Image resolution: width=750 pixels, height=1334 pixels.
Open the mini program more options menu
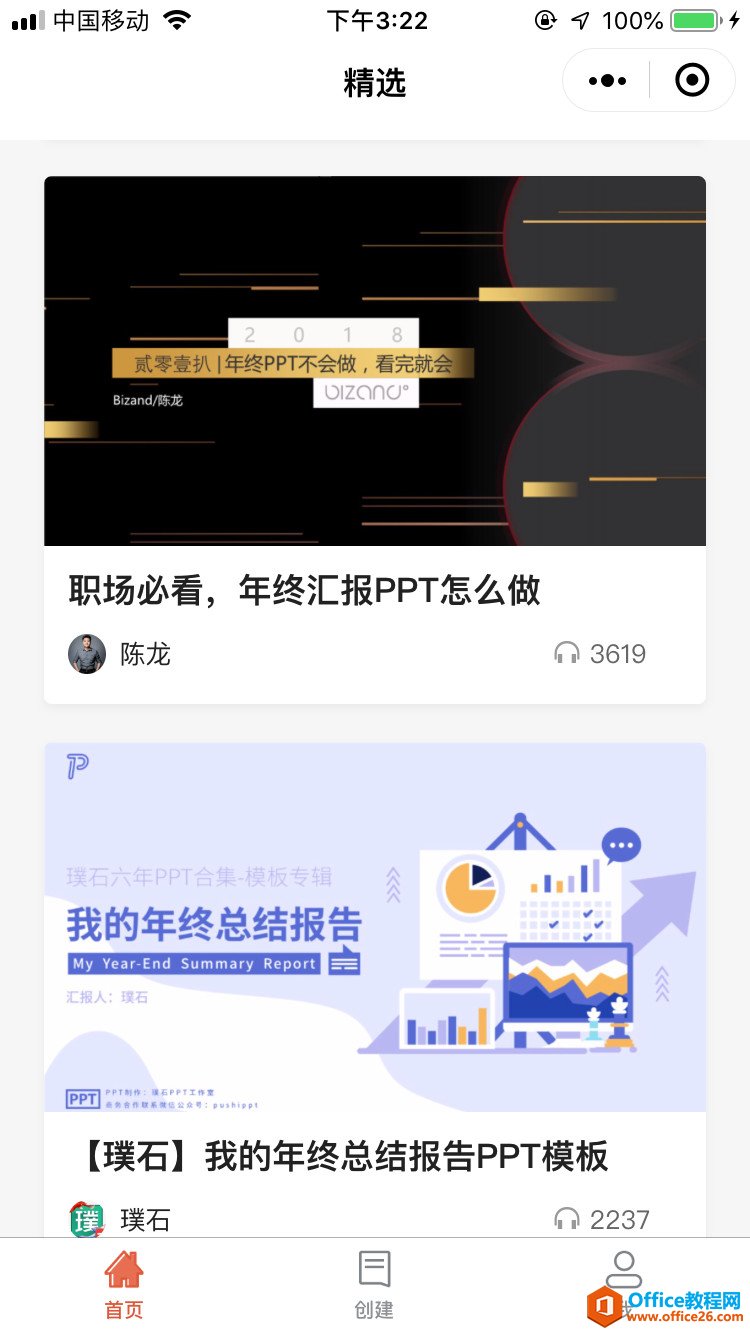click(607, 80)
